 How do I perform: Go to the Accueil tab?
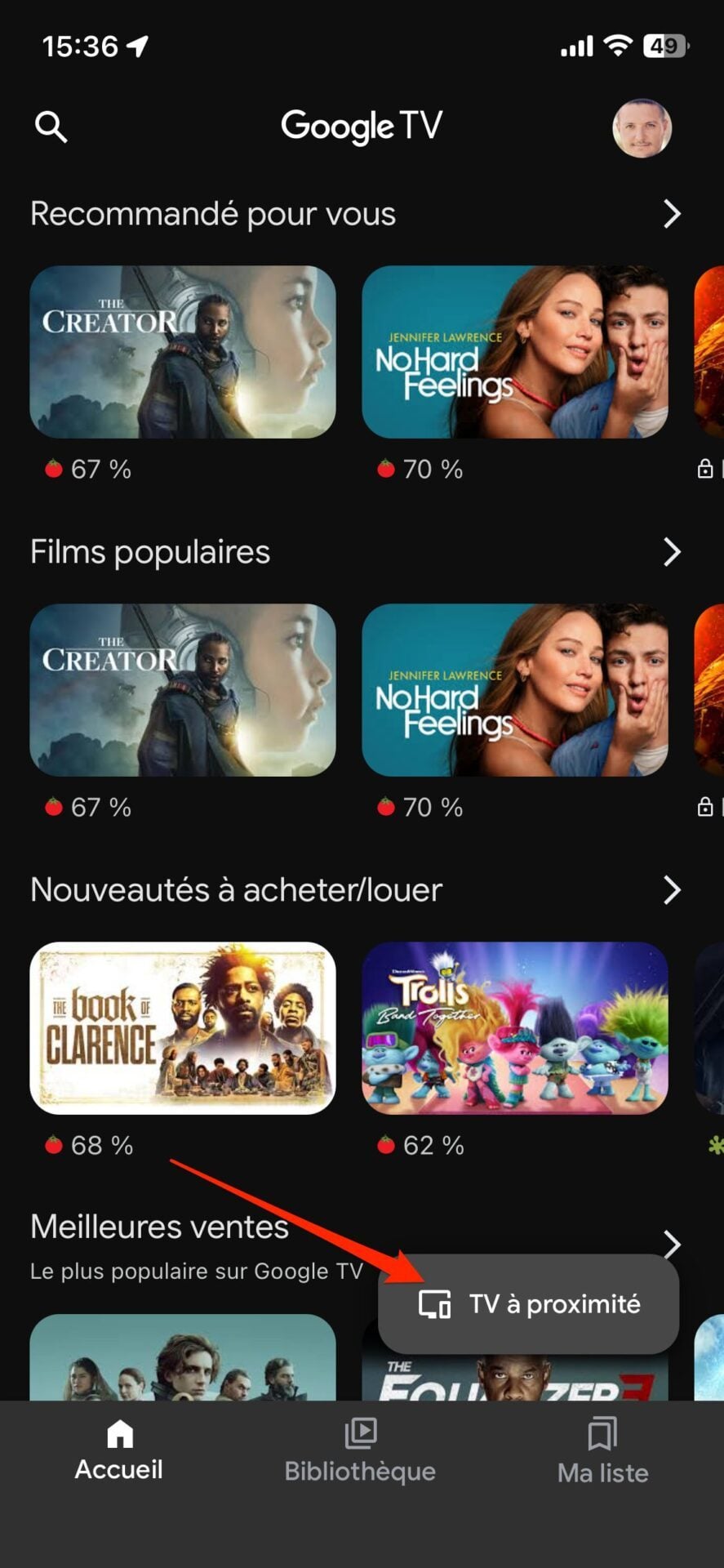[119, 1451]
